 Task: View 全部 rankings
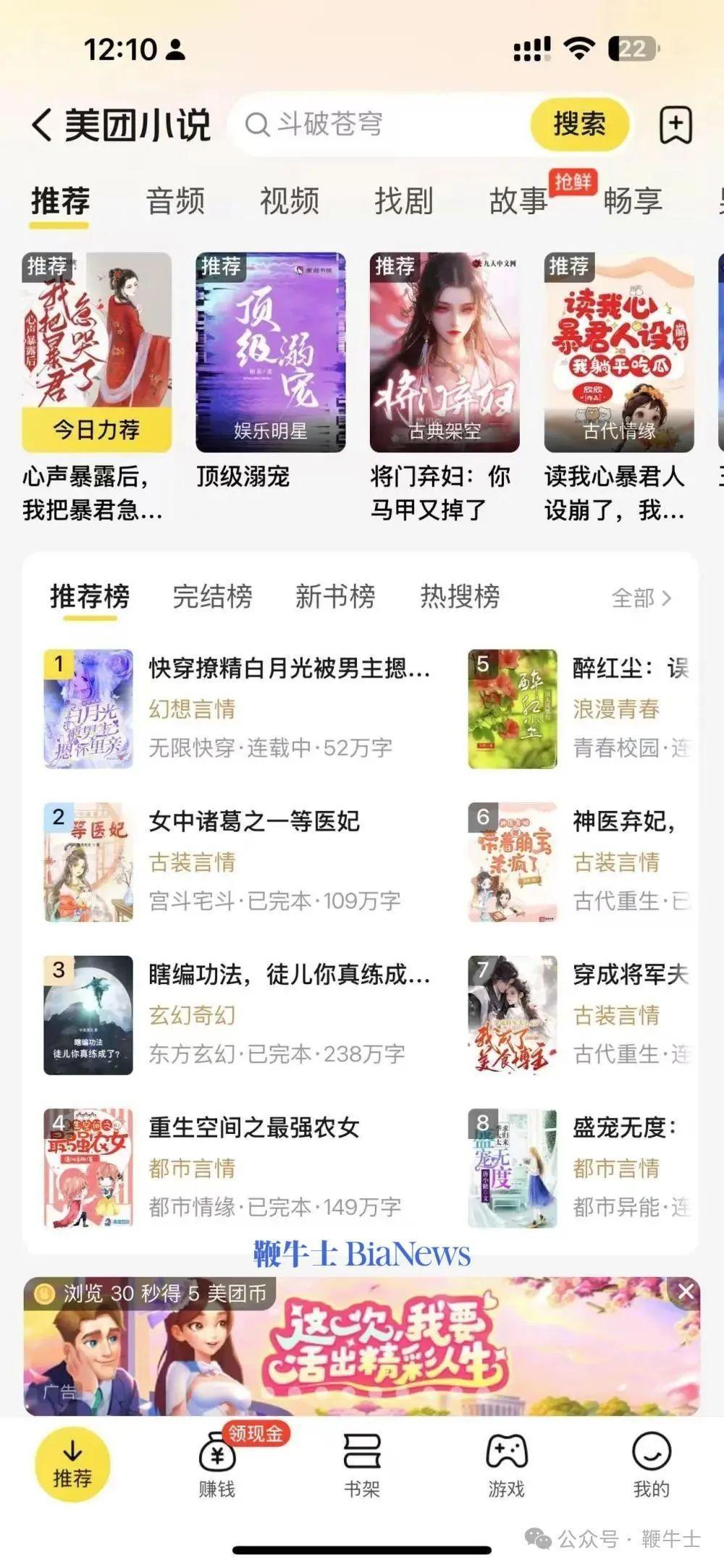(x=641, y=598)
